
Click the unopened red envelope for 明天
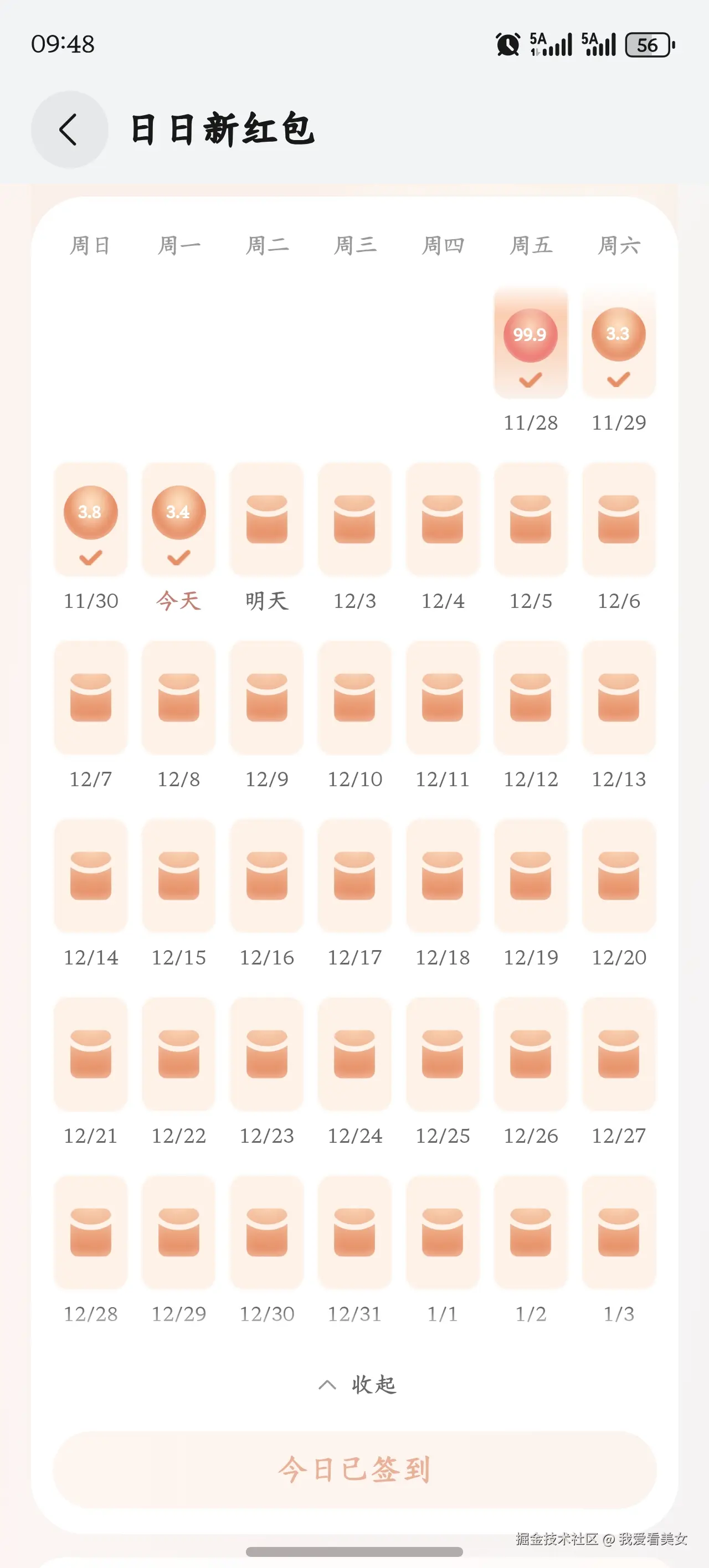266,520
